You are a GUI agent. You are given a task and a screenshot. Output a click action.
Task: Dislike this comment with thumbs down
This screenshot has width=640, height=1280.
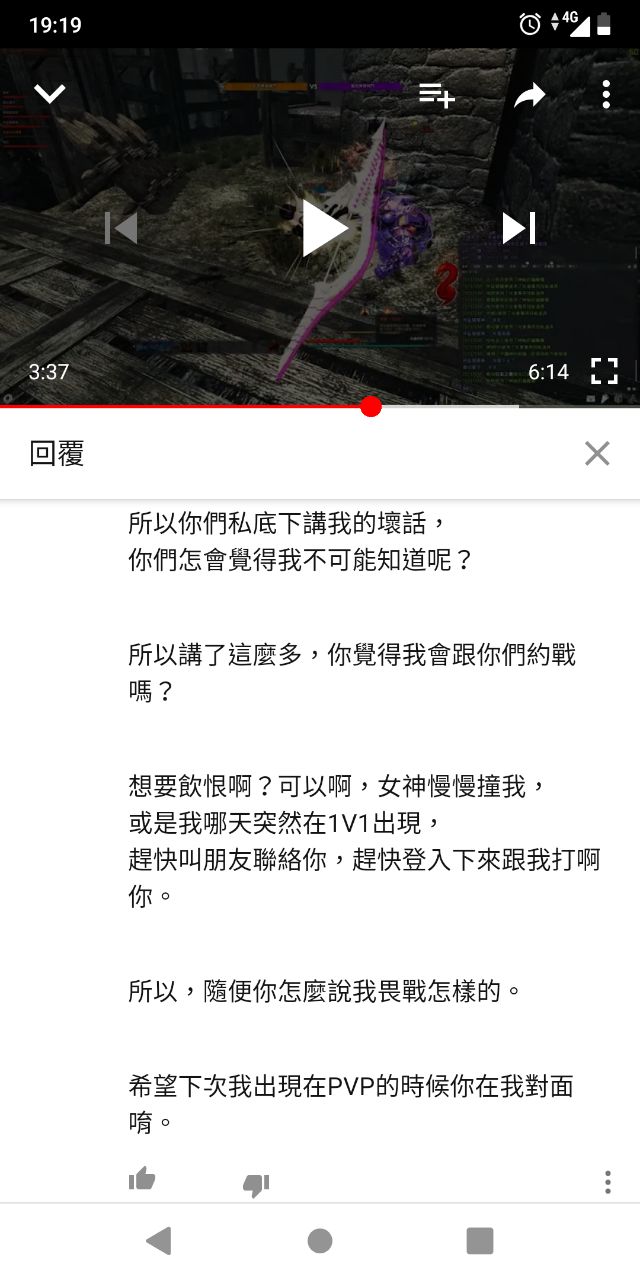click(x=256, y=1185)
